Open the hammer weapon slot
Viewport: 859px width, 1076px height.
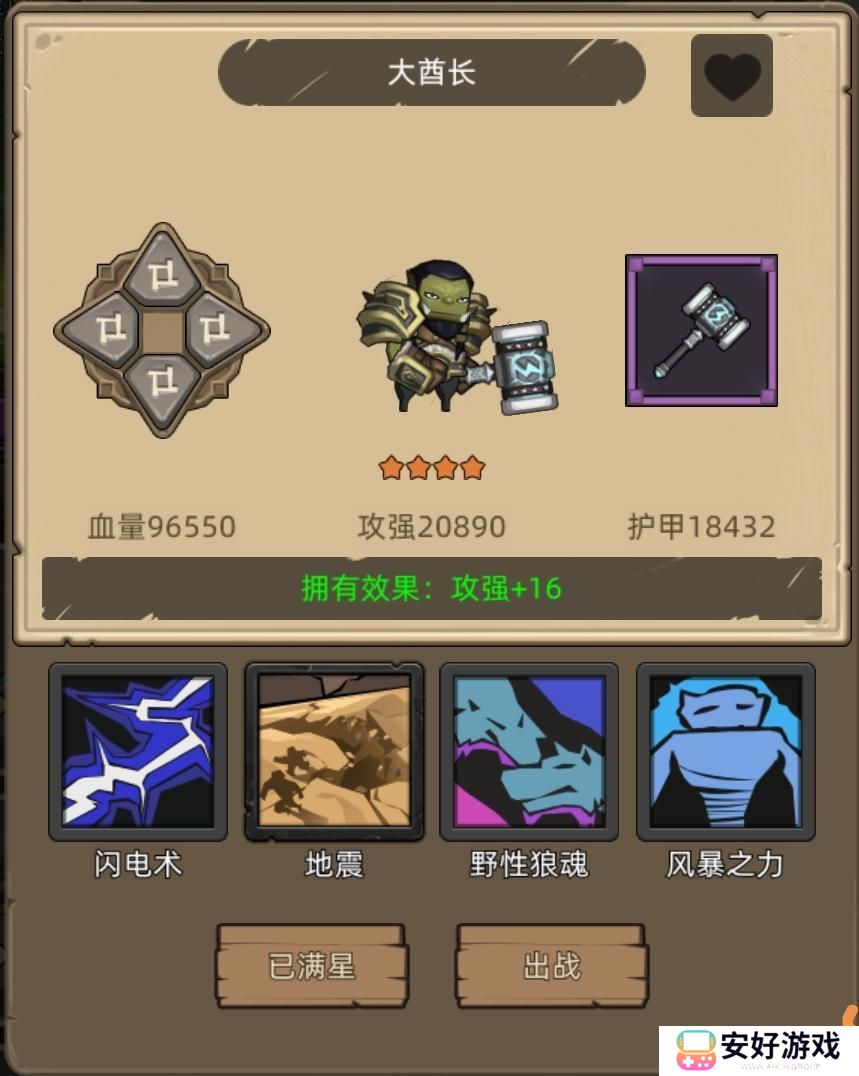701,330
